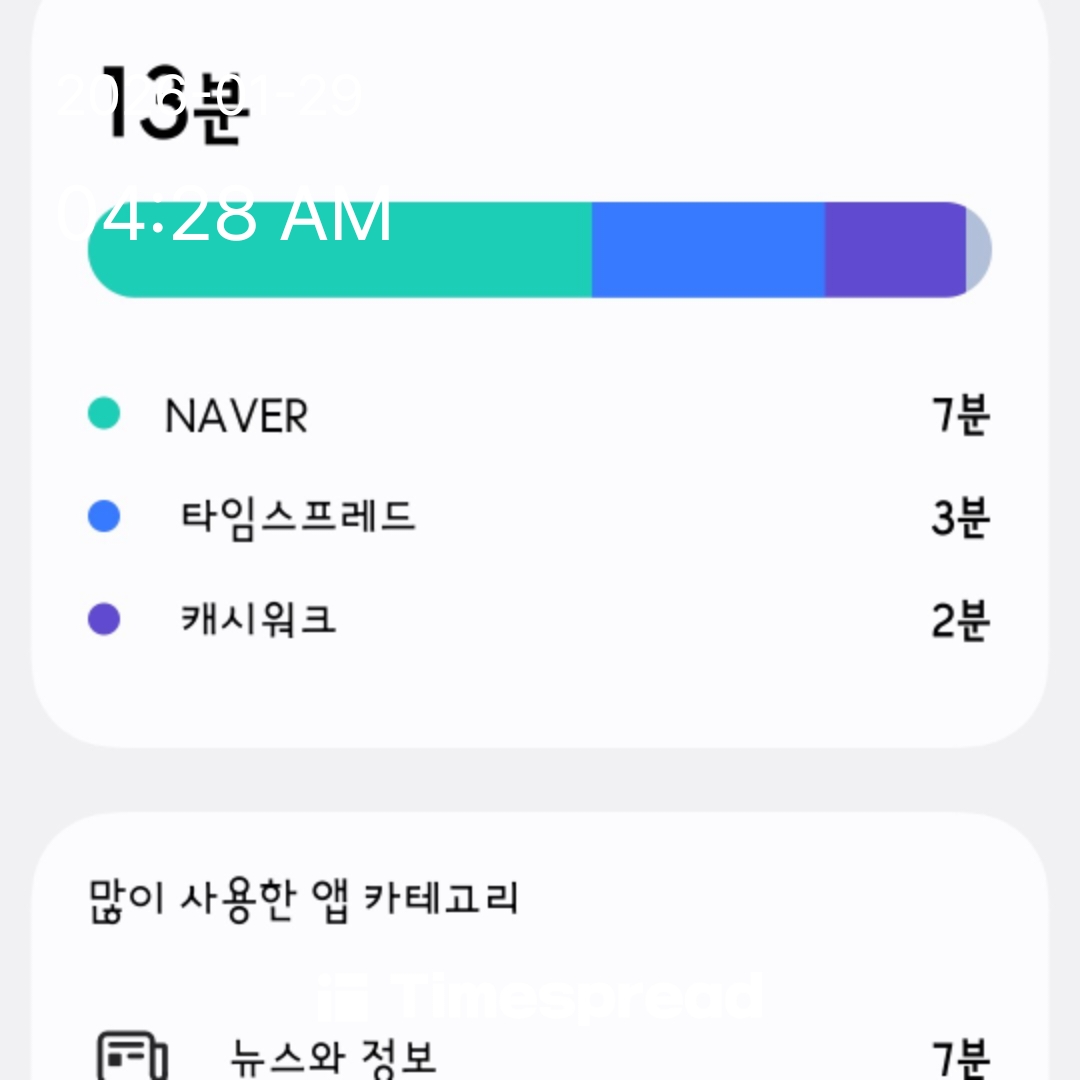Tap the screen time usage bar
Screen dimensions: 1080x1080
539,250
